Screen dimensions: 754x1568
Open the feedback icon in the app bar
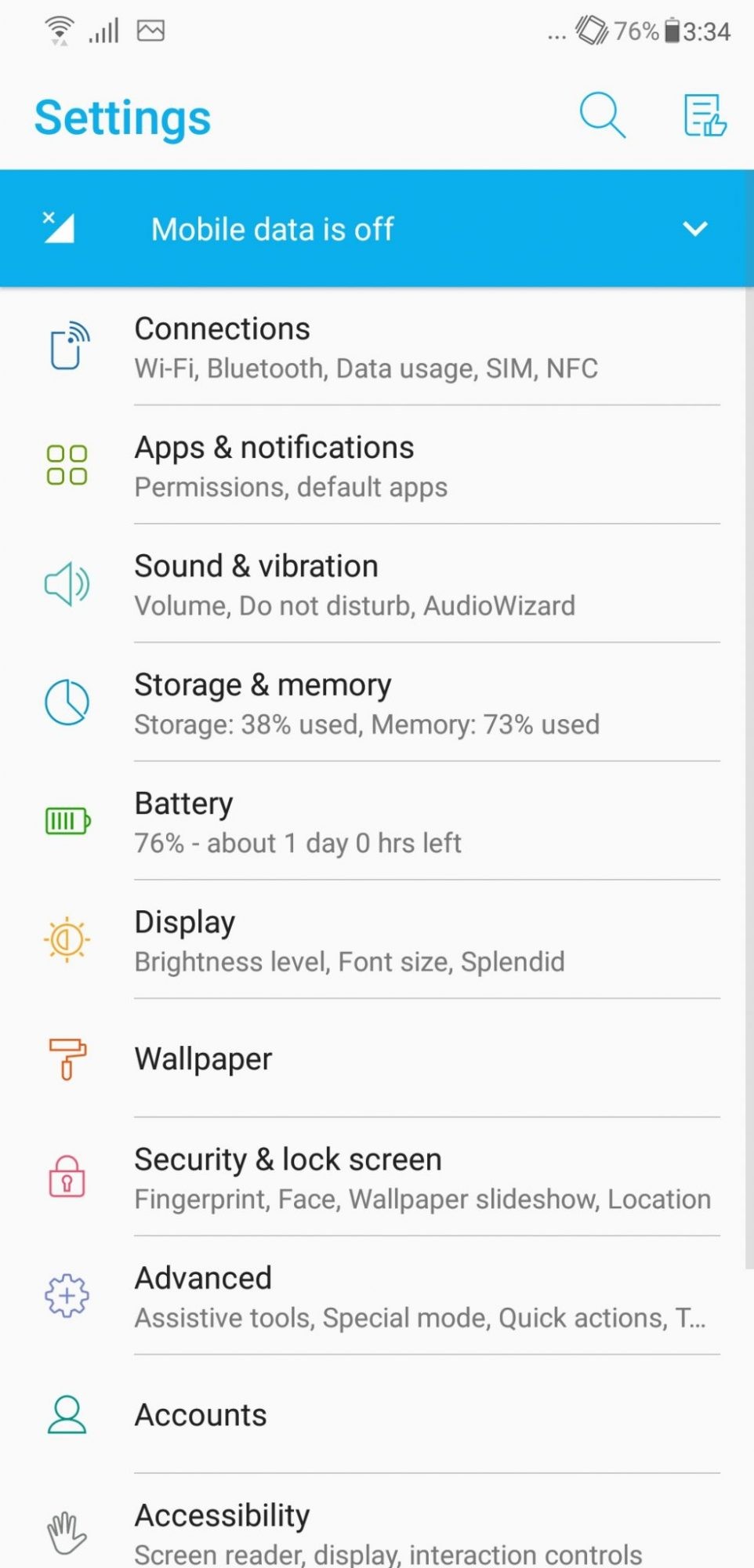(704, 116)
